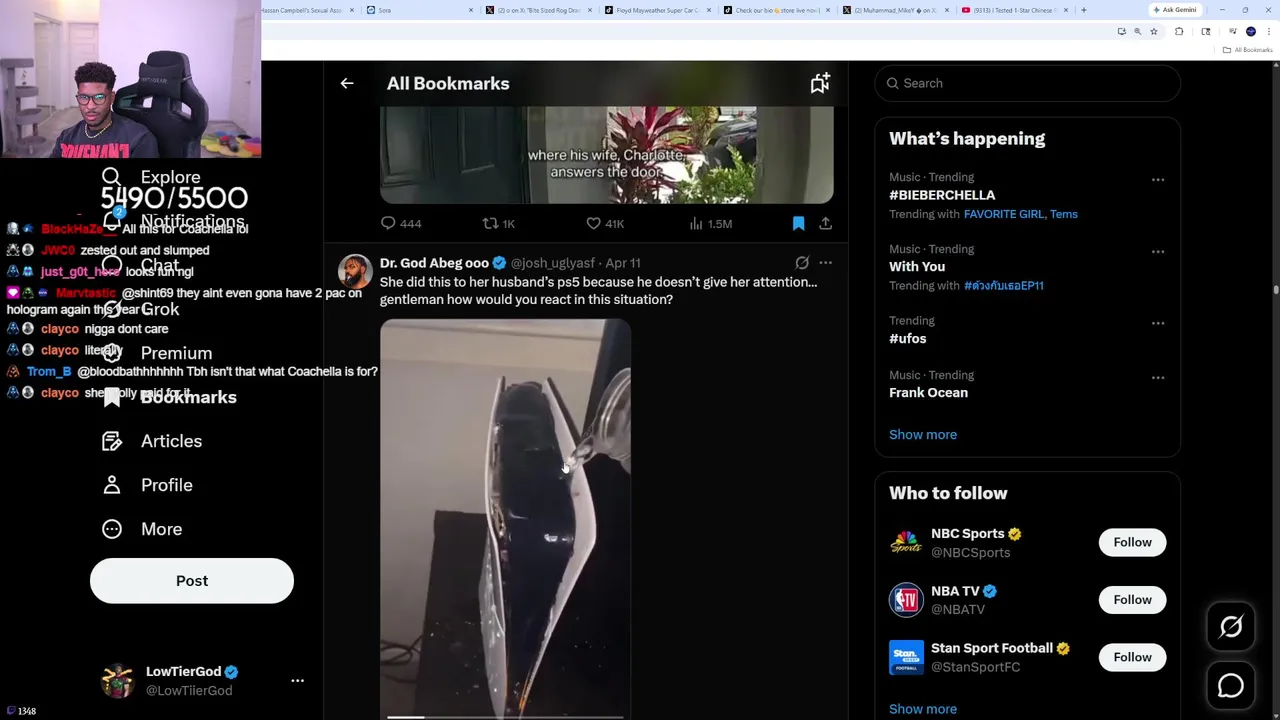Remove the bookmark on the Charlotte video post

[x=798, y=224]
